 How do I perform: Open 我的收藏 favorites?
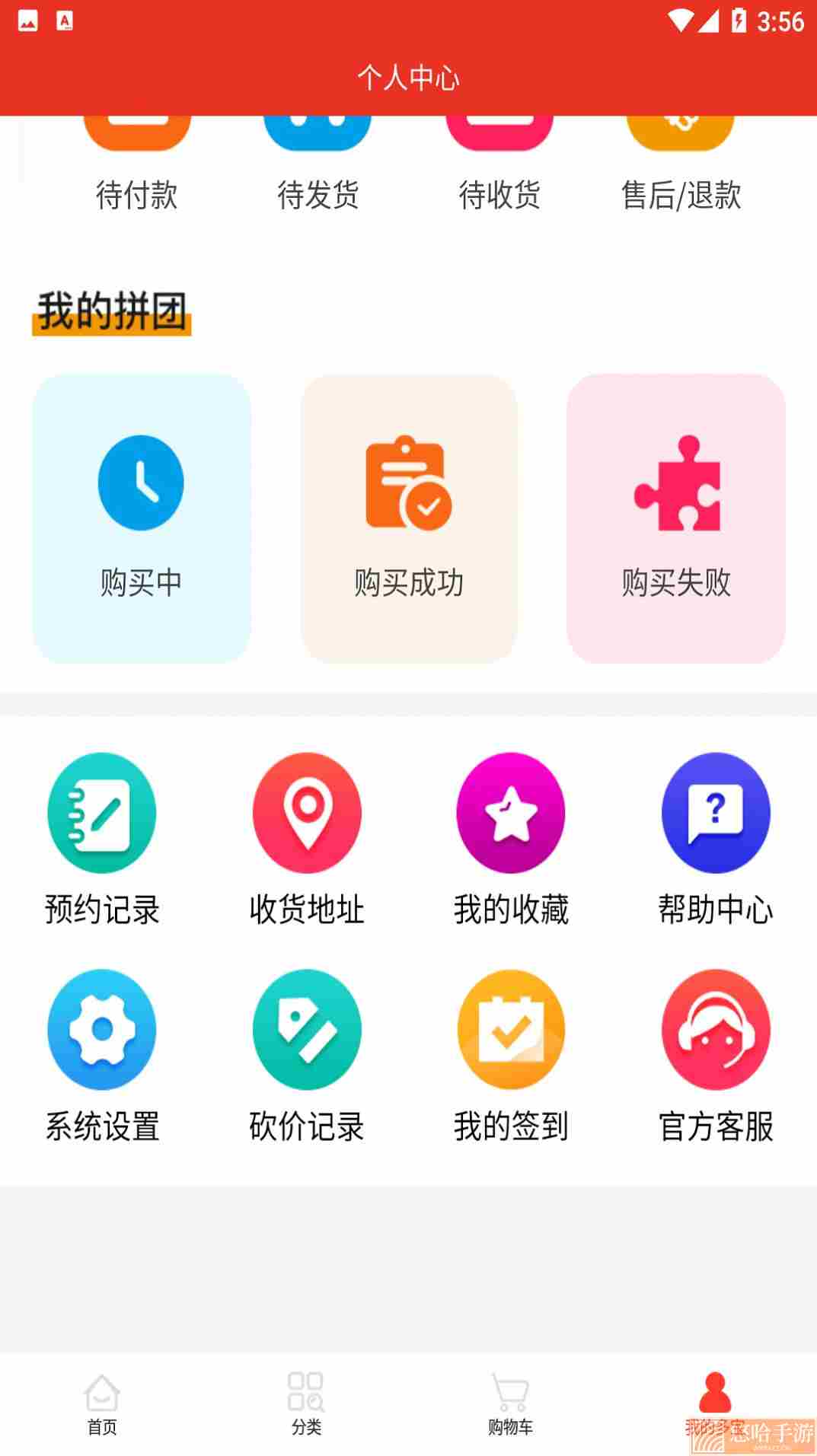tap(511, 840)
